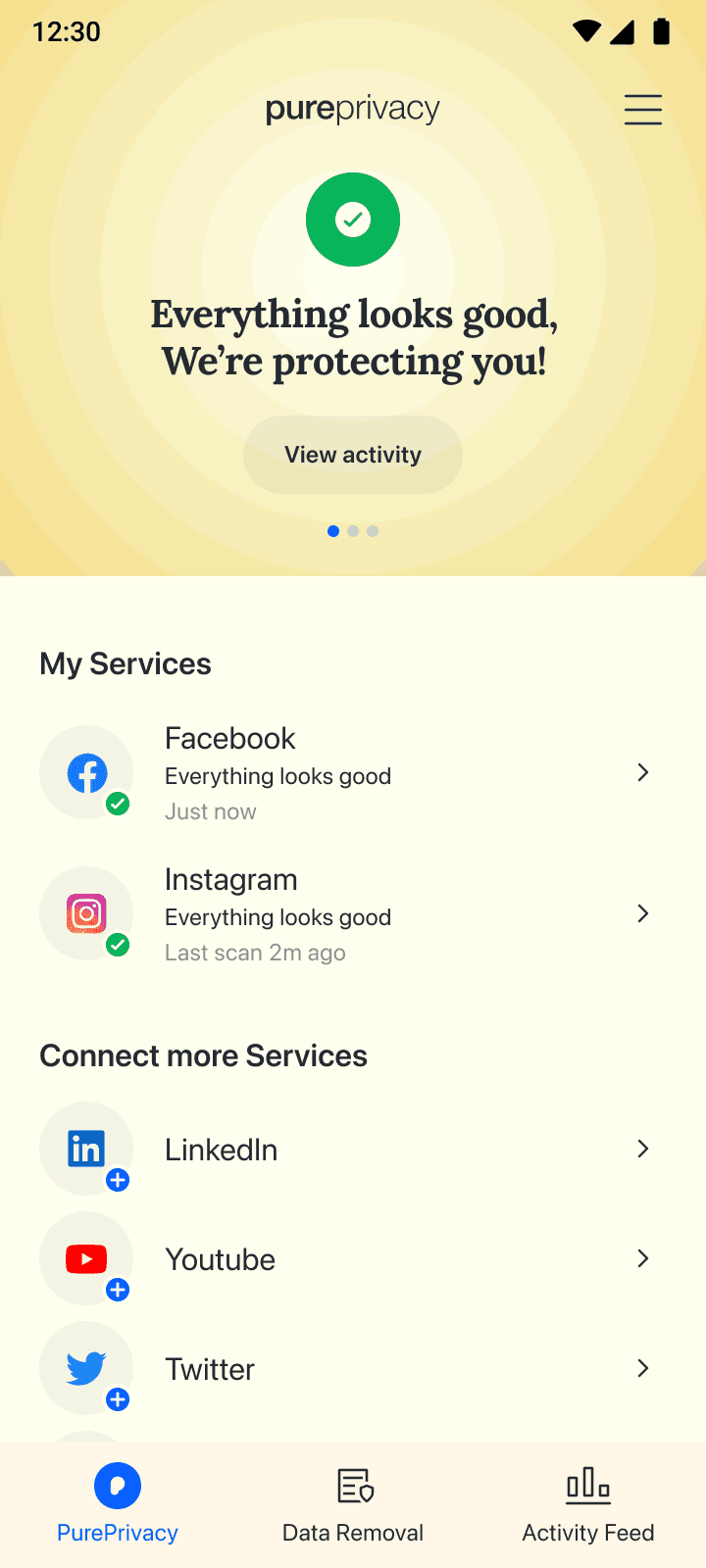
Task: Connect the LinkedIn service
Action: coord(353,1150)
